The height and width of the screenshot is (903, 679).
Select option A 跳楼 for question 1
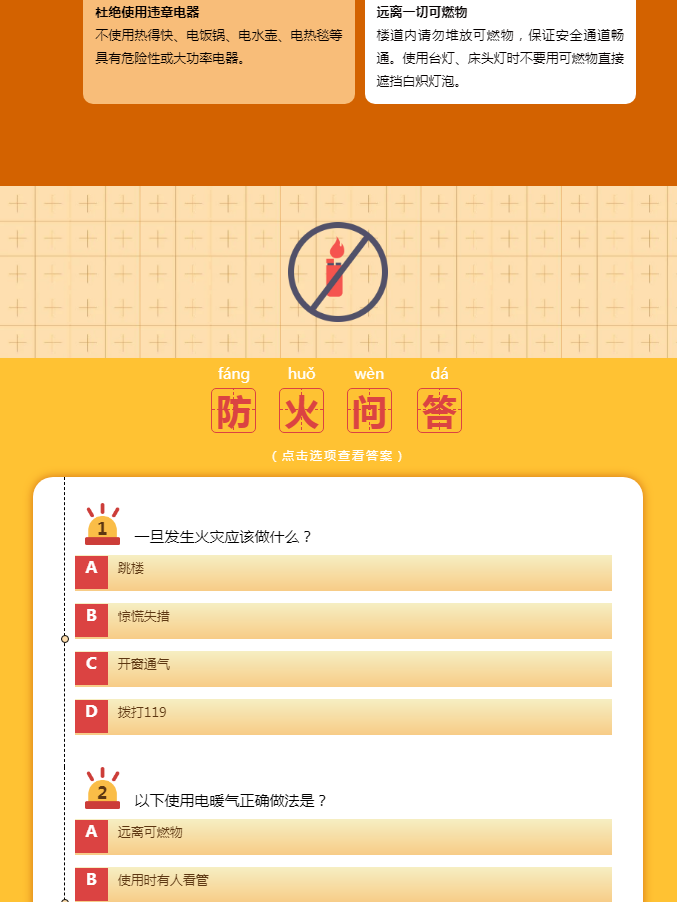(342, 572)
